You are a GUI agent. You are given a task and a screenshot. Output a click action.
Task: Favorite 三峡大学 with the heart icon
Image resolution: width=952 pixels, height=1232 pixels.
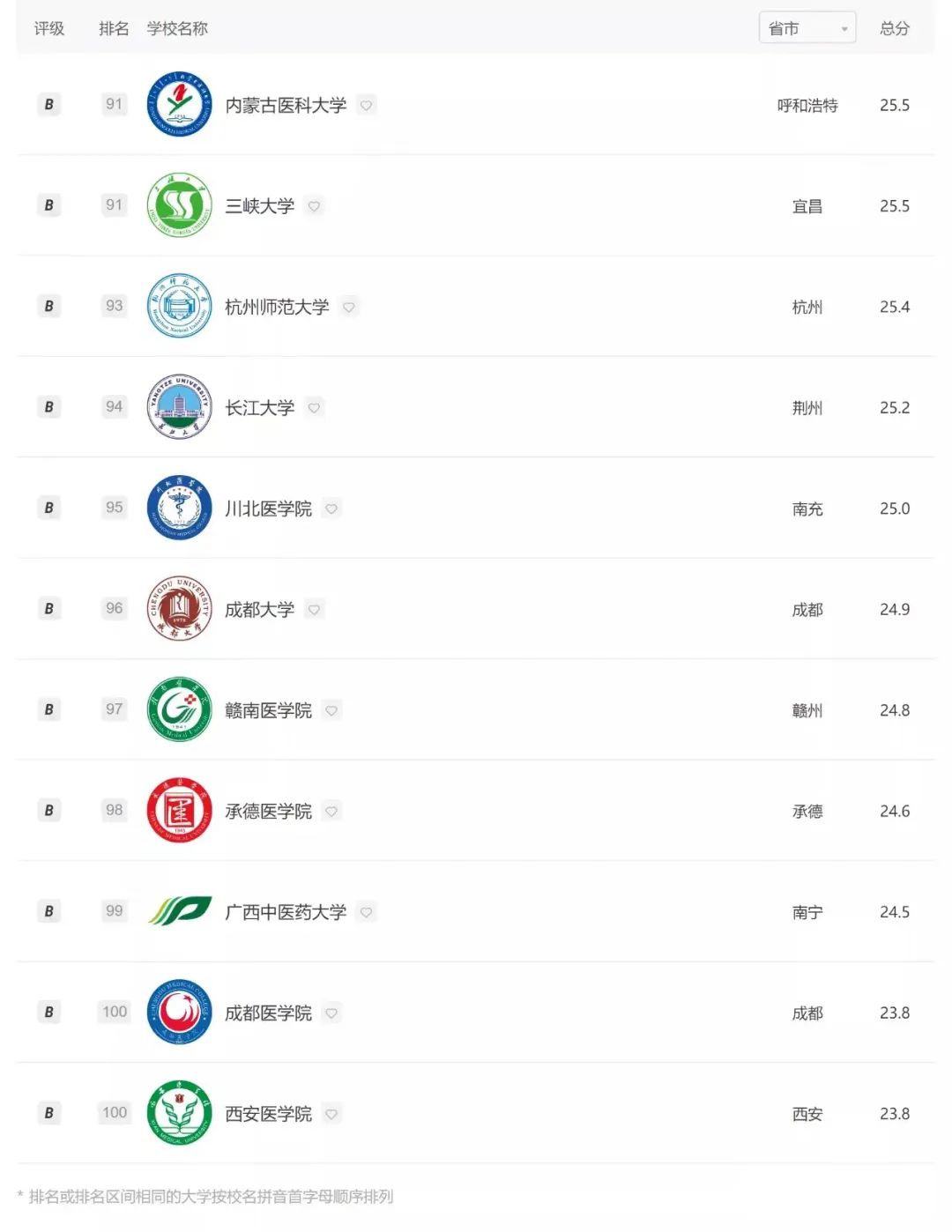(314, 206)
